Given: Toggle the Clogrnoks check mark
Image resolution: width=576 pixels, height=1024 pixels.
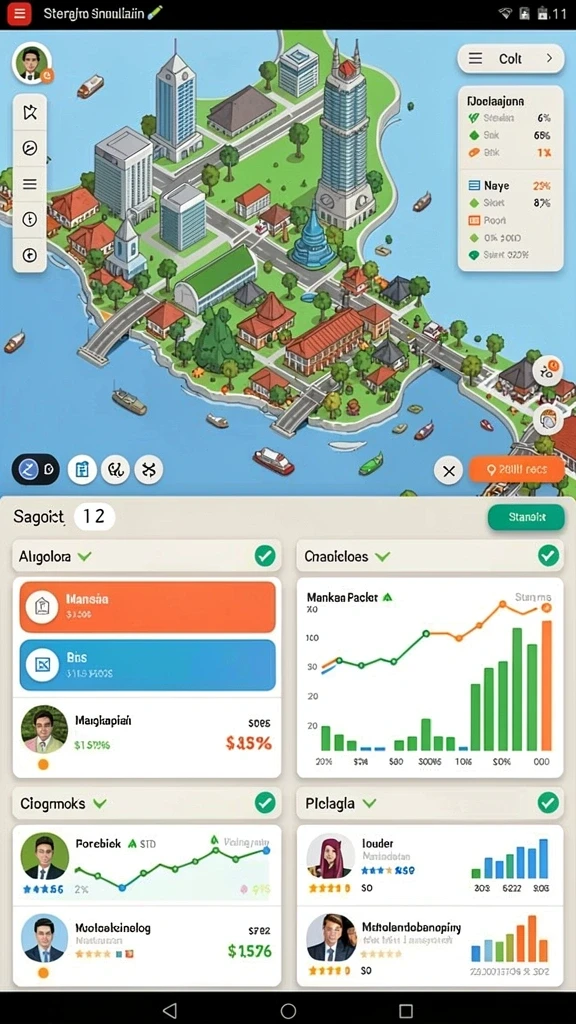Looking at the screenshot, I should [264, 803].
